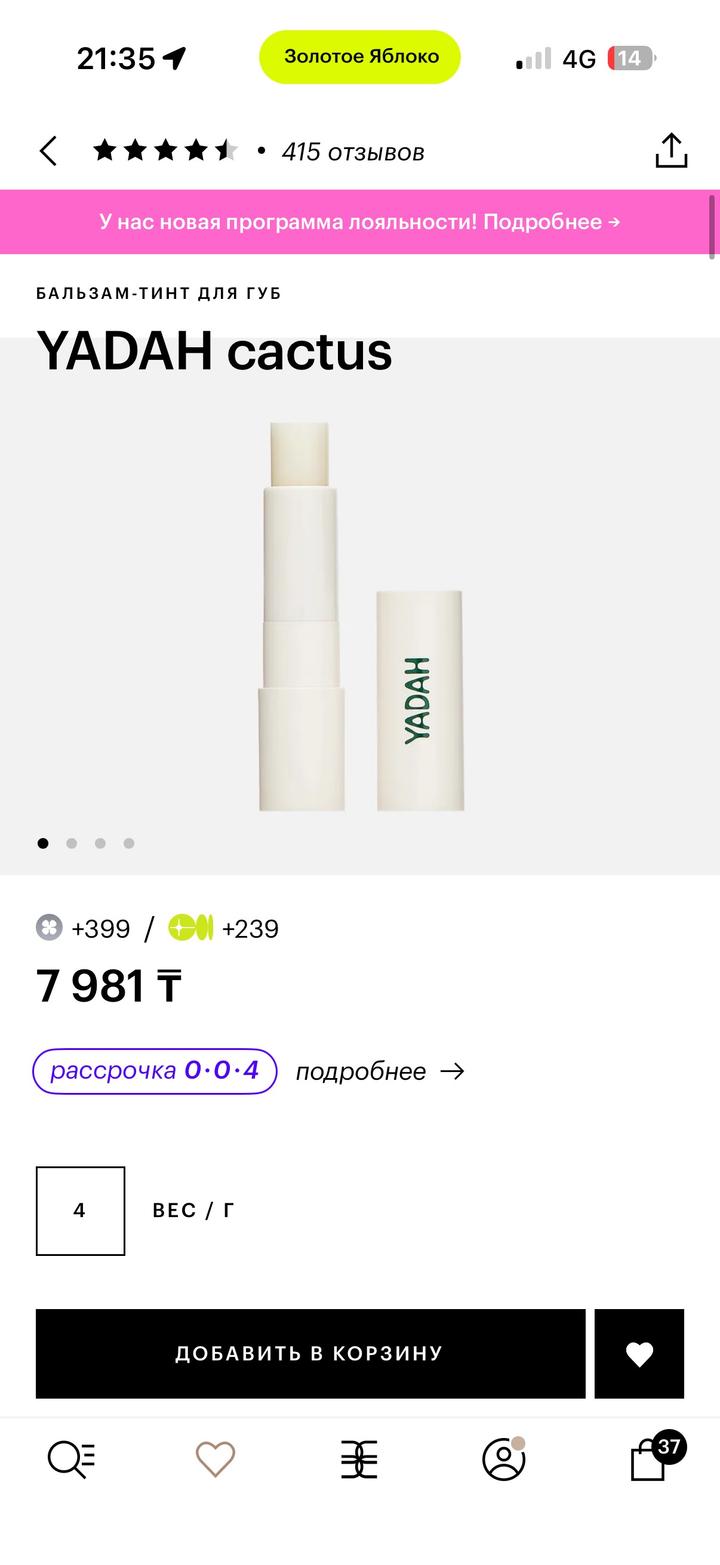Tap the YADAH lip balm product image
720x1565 pixels.
[360, 615]
